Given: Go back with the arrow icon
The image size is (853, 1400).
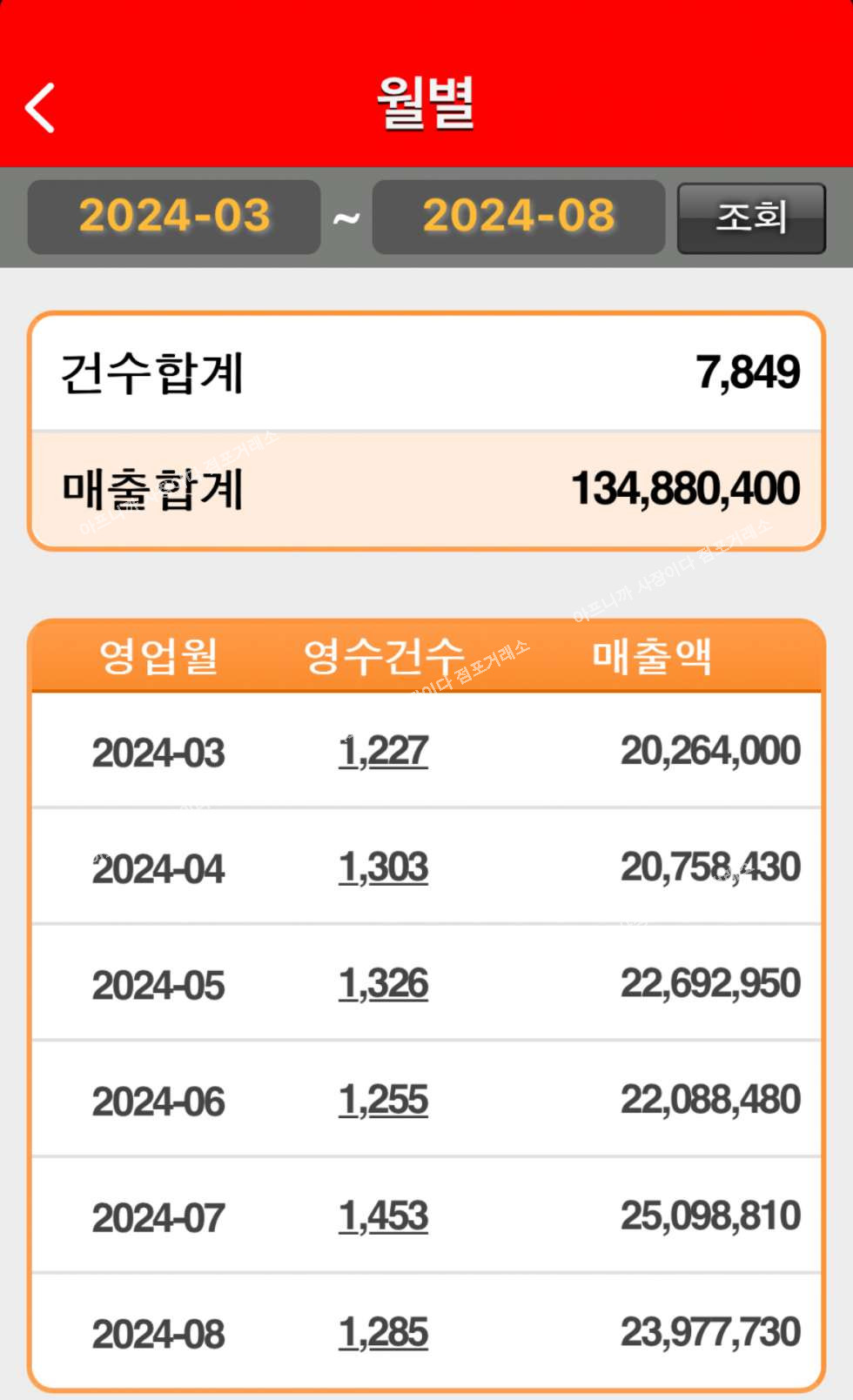Looking at the screenshot, I should (x=40, y=107).
